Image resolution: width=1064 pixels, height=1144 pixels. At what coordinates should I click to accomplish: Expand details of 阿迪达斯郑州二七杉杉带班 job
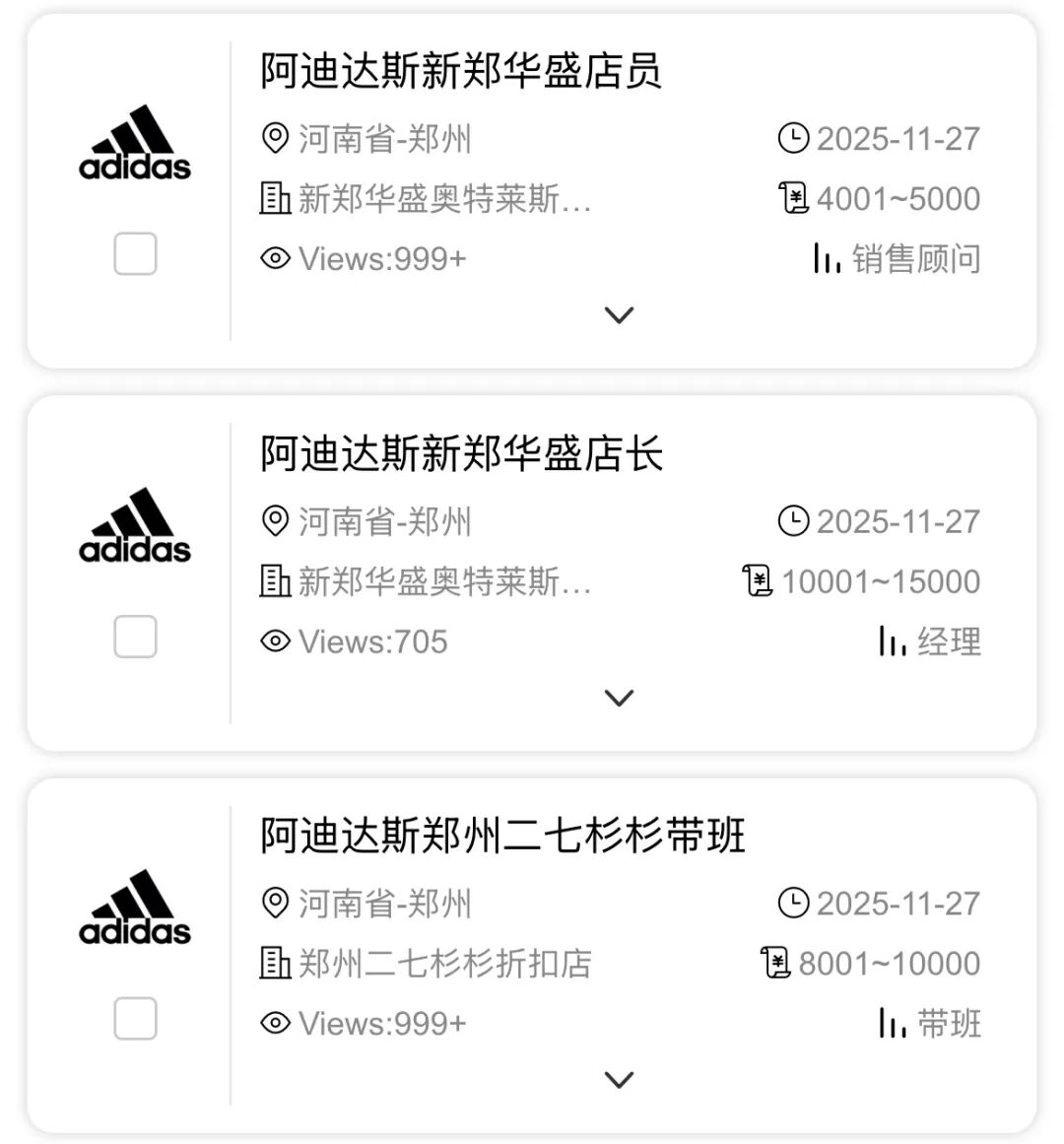point(619,1080)
